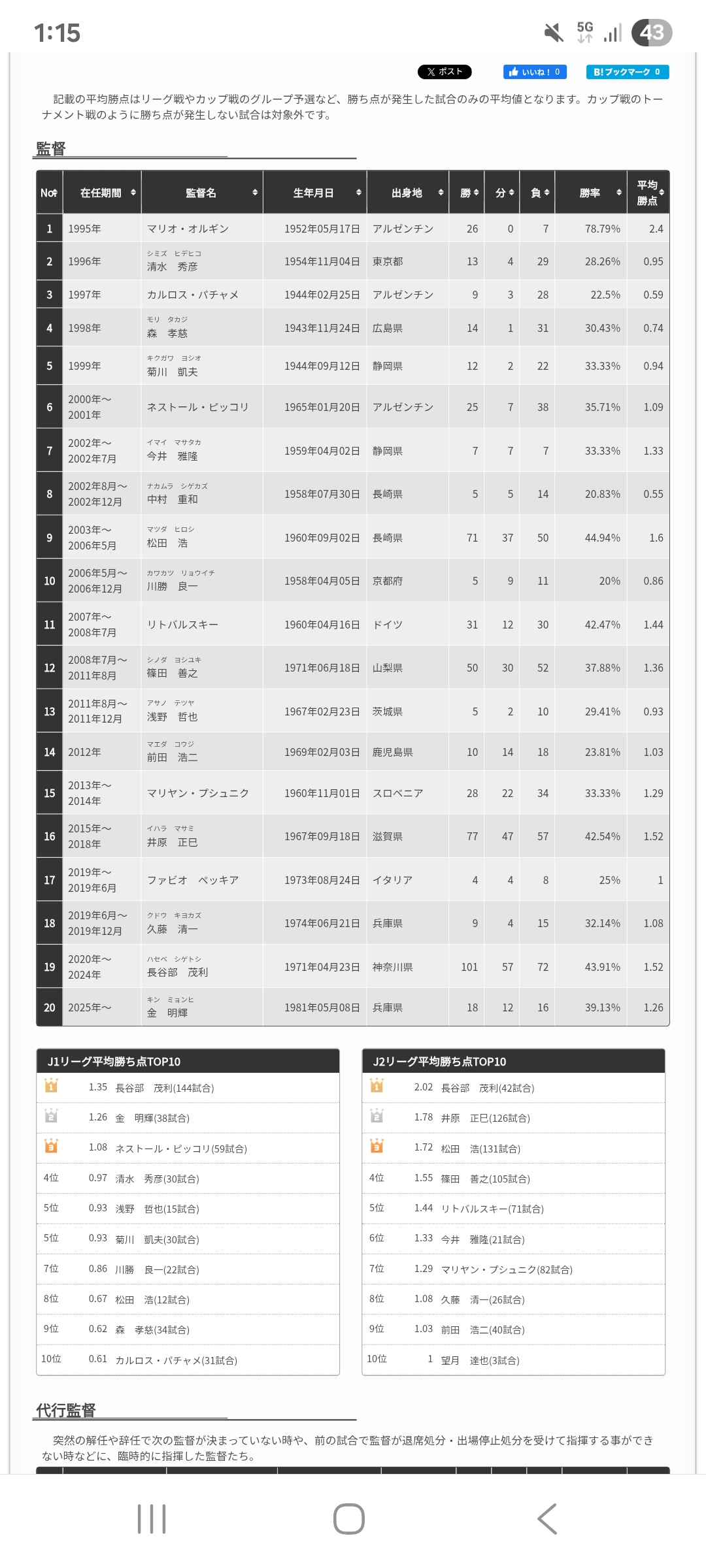Share the page with X ポスト button
706x1568 pixels.
(x=445, y=72)
